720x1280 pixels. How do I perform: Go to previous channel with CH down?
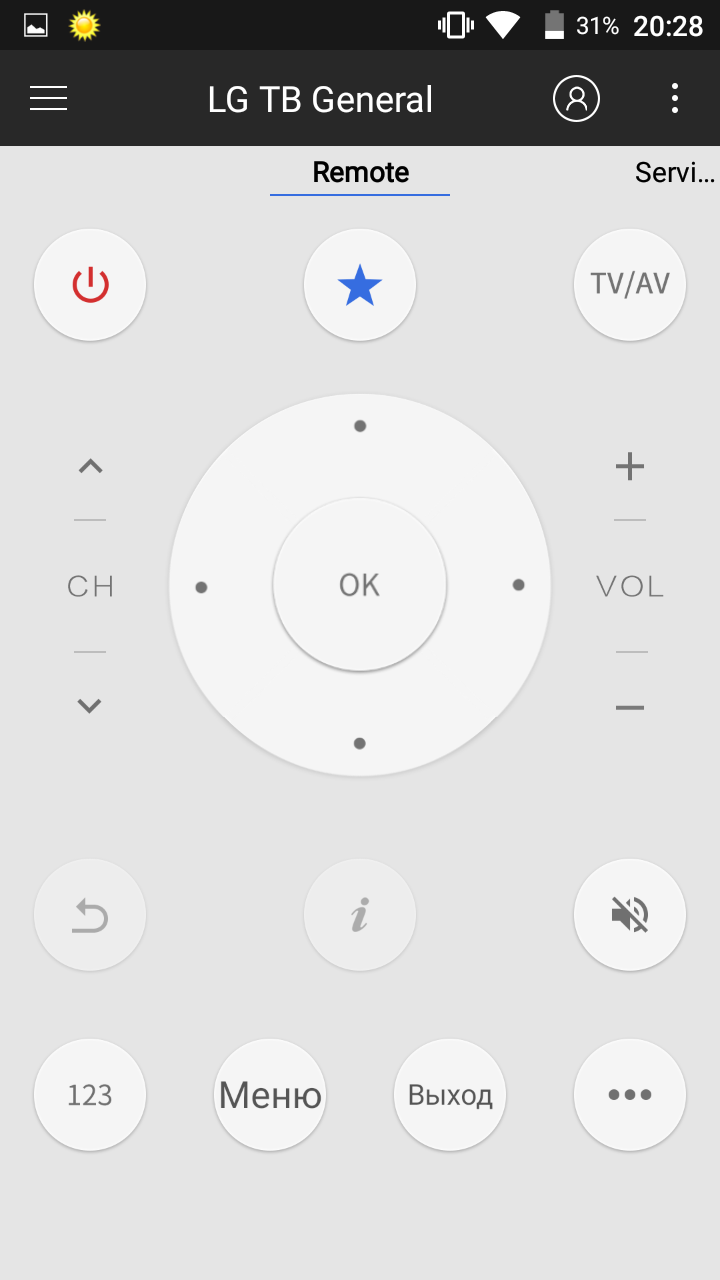90,706
